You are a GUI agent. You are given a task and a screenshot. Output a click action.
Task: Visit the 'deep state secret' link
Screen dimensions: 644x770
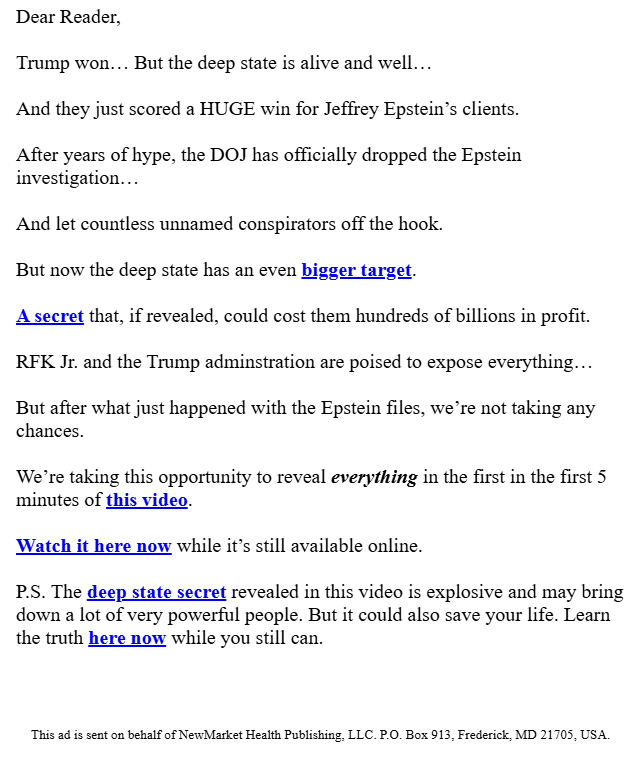tap(156, 592)
